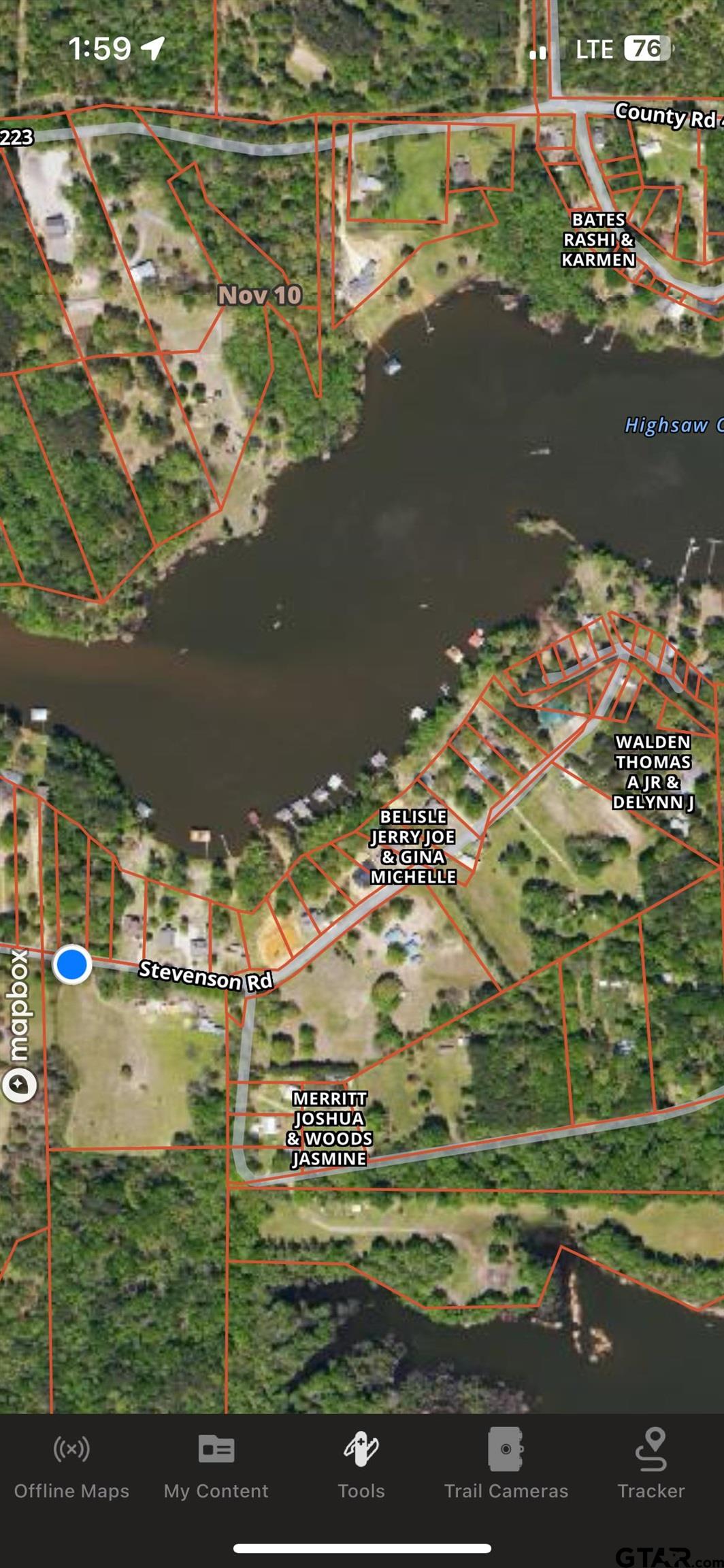Open the Offline Maps tab

click(71, 1465)
